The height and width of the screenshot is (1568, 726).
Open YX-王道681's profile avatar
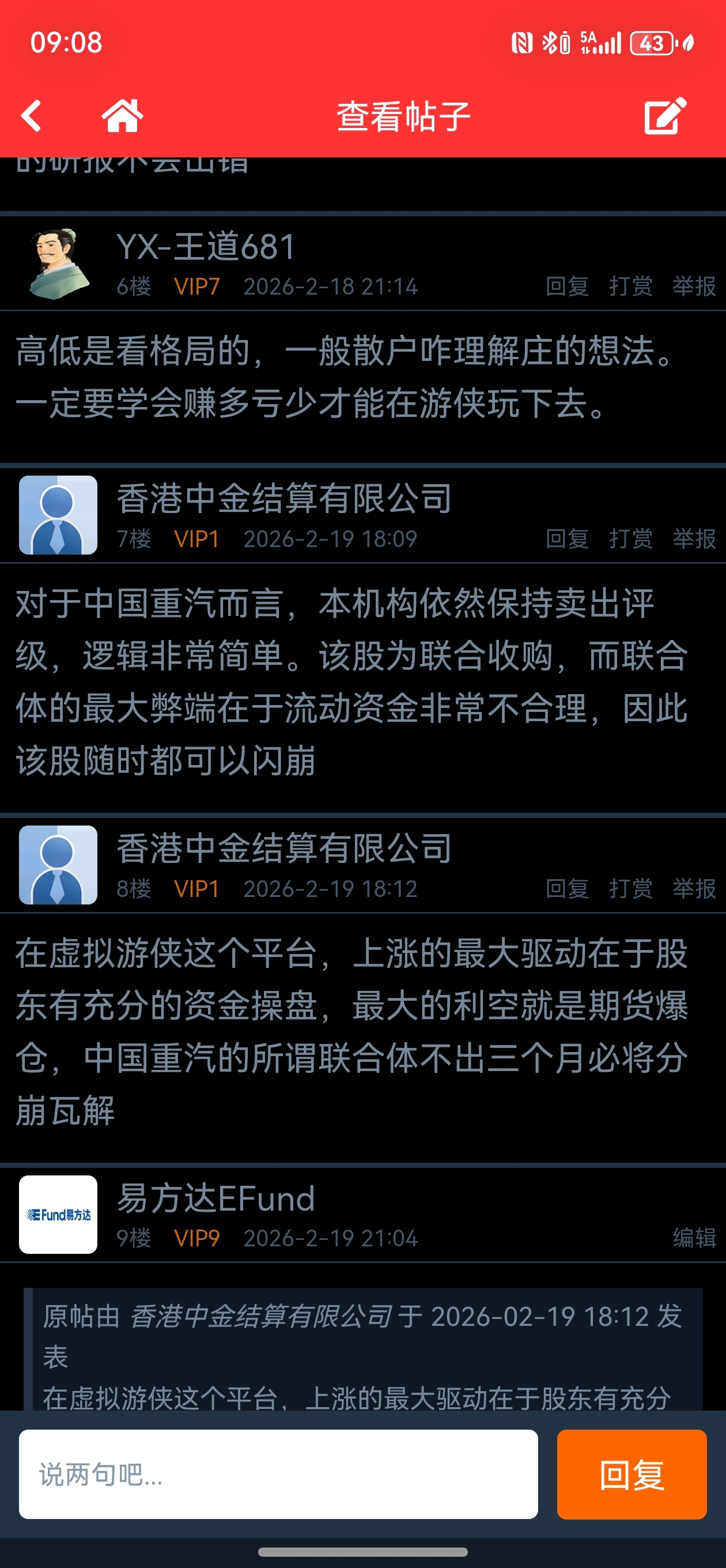click(58, 263)
